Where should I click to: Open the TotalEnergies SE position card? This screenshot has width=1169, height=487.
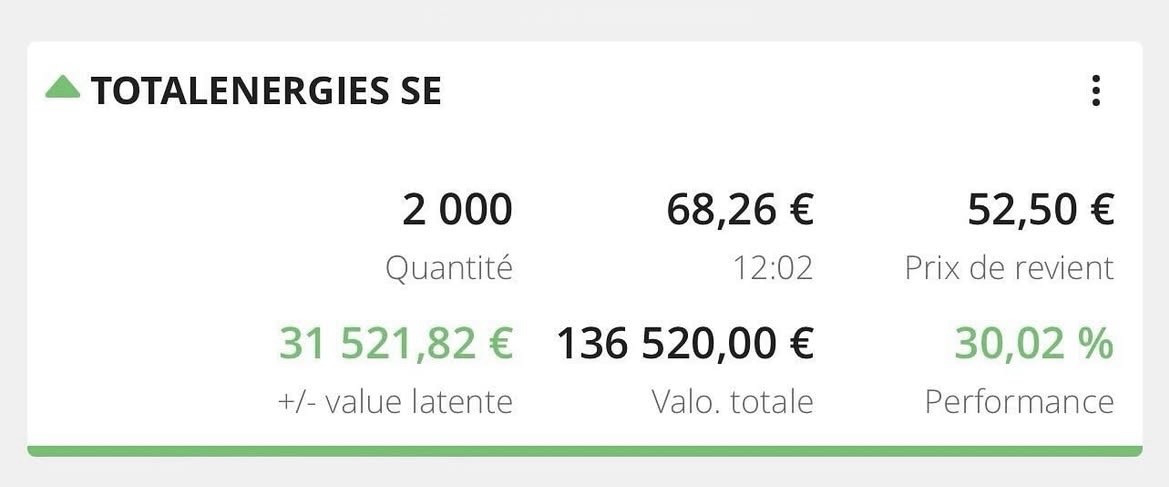point(266,92)
